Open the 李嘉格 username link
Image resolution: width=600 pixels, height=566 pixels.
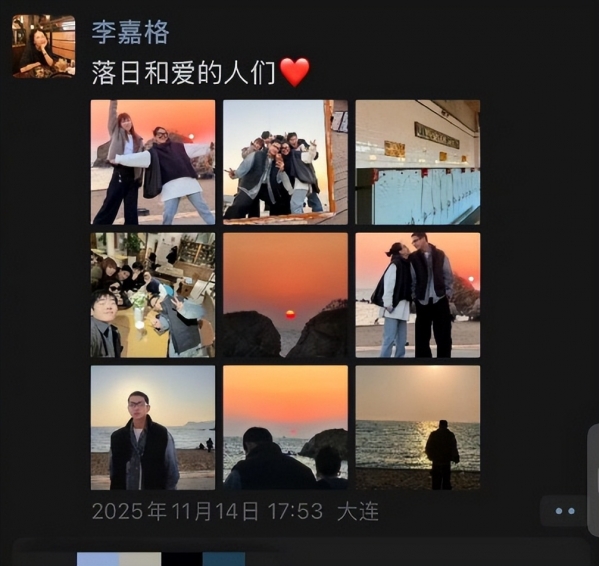click(x=130, y=32)
